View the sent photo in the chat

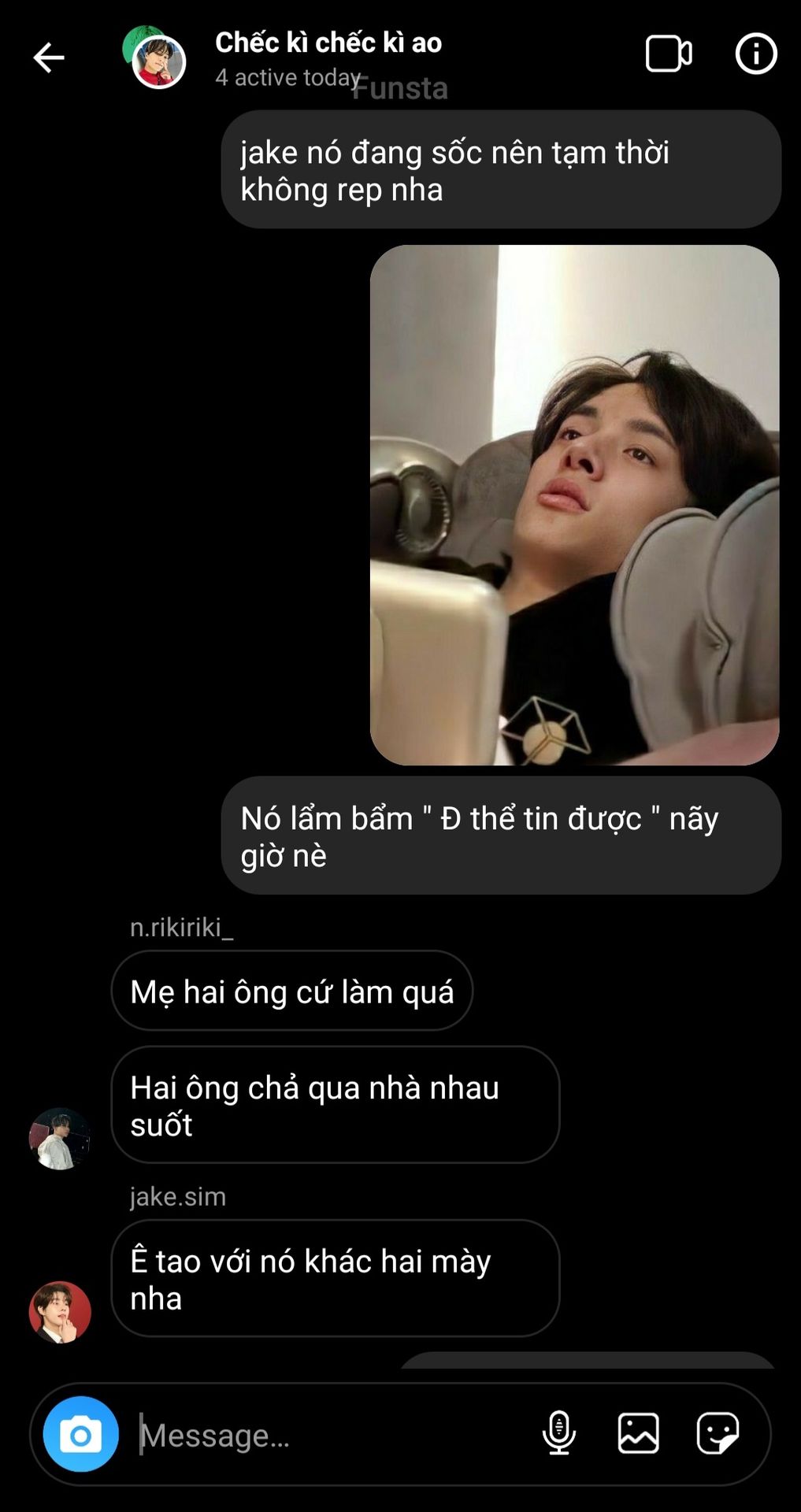[574, 505]
